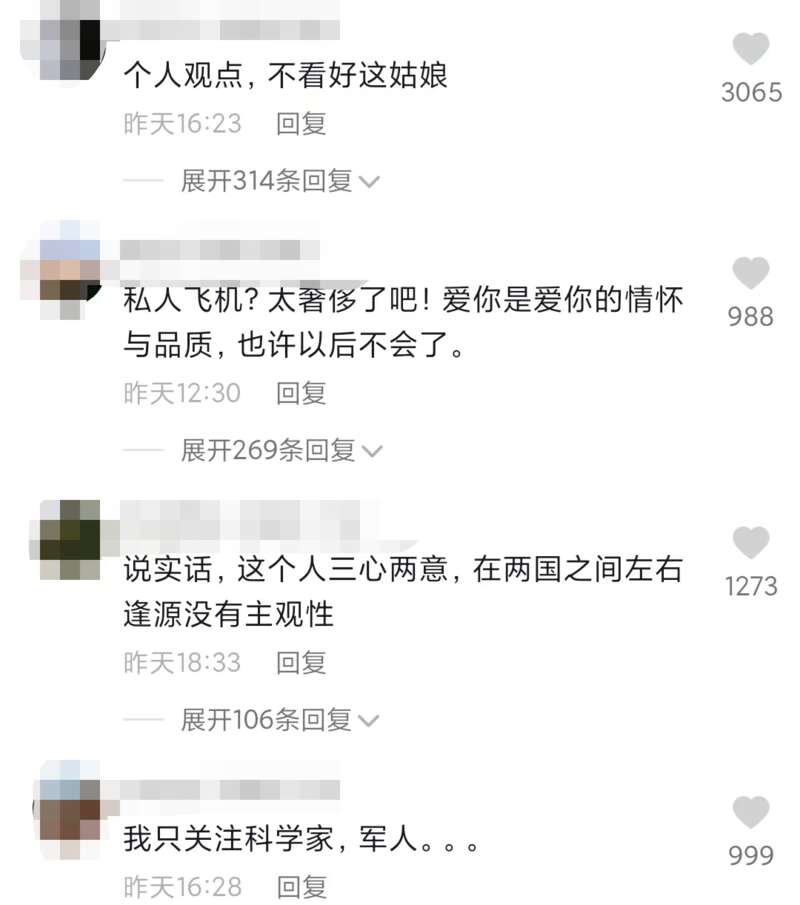Like the comment '个人观点,不看好这姑娘'
Viewport: 800px width, 905px height.
(x=751, y=50)
